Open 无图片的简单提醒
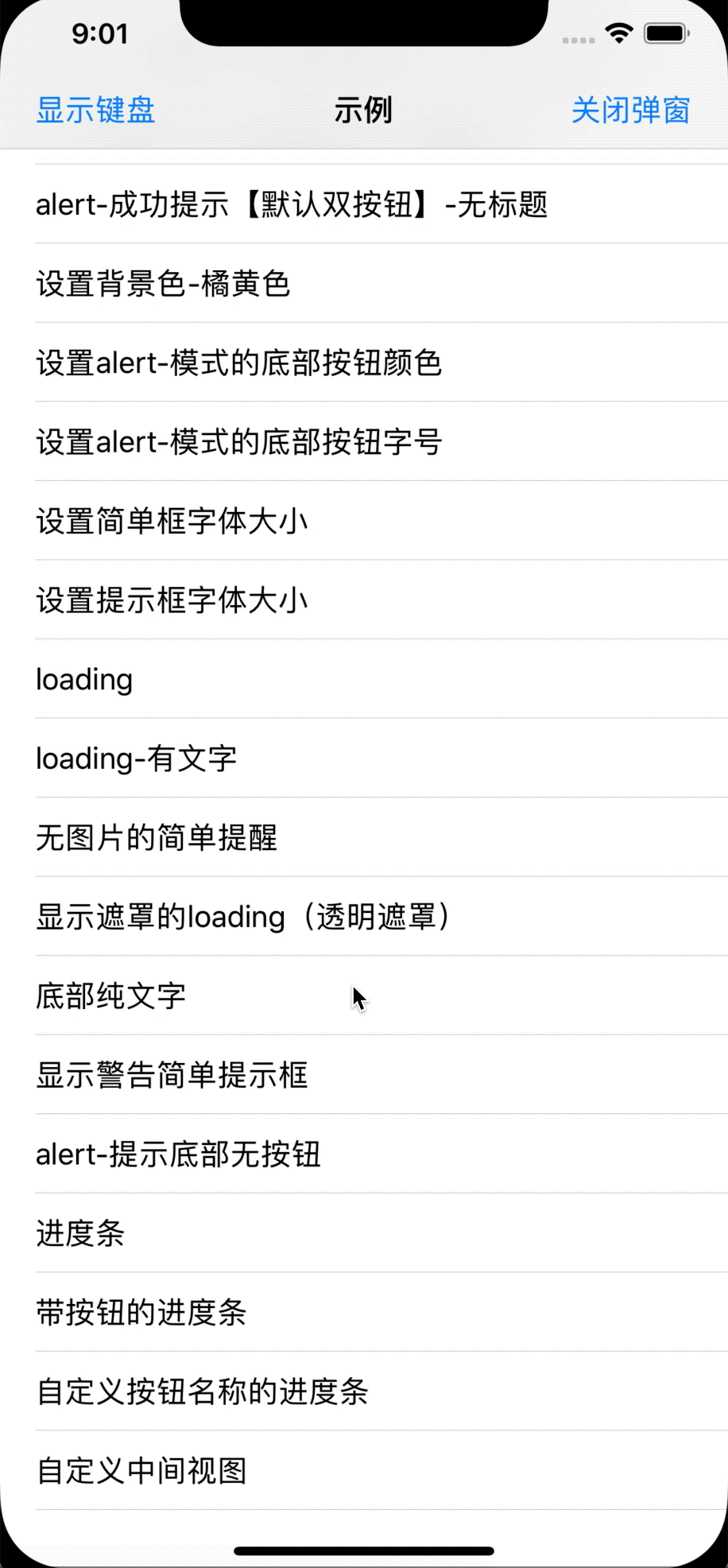 [x=157, y=838]
